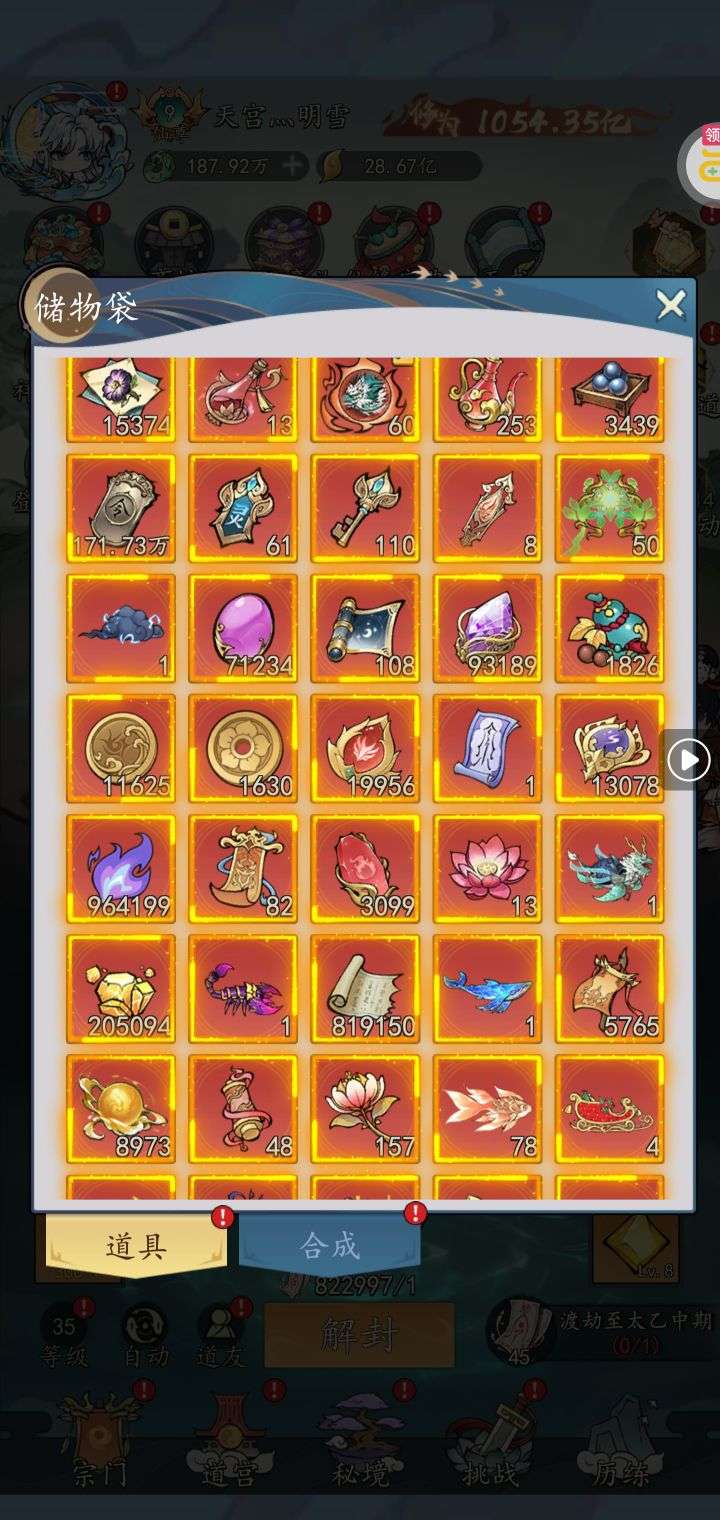
Task: Select the scorpion item
Action: coord(243,988)
